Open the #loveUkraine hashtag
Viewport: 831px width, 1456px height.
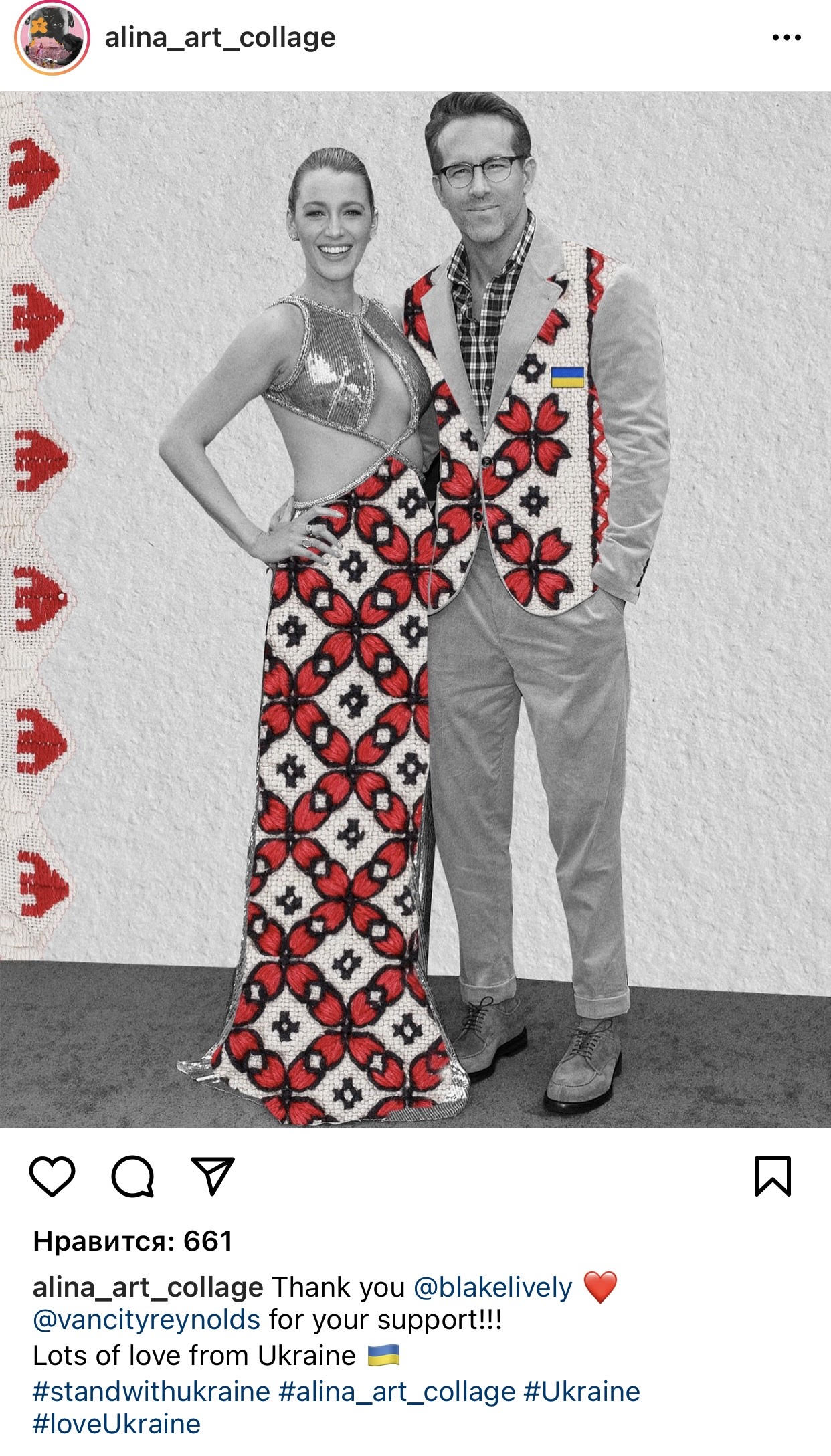point(116,1424)
